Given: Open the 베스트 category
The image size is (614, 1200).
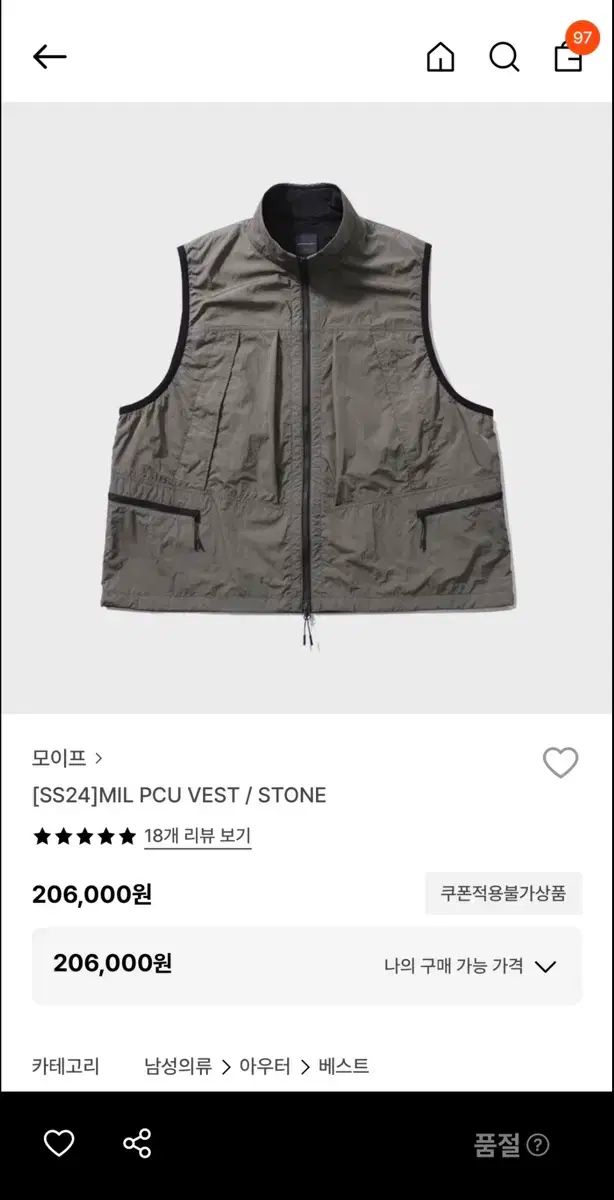Looking at the screenshot, I should point(344,1066).
